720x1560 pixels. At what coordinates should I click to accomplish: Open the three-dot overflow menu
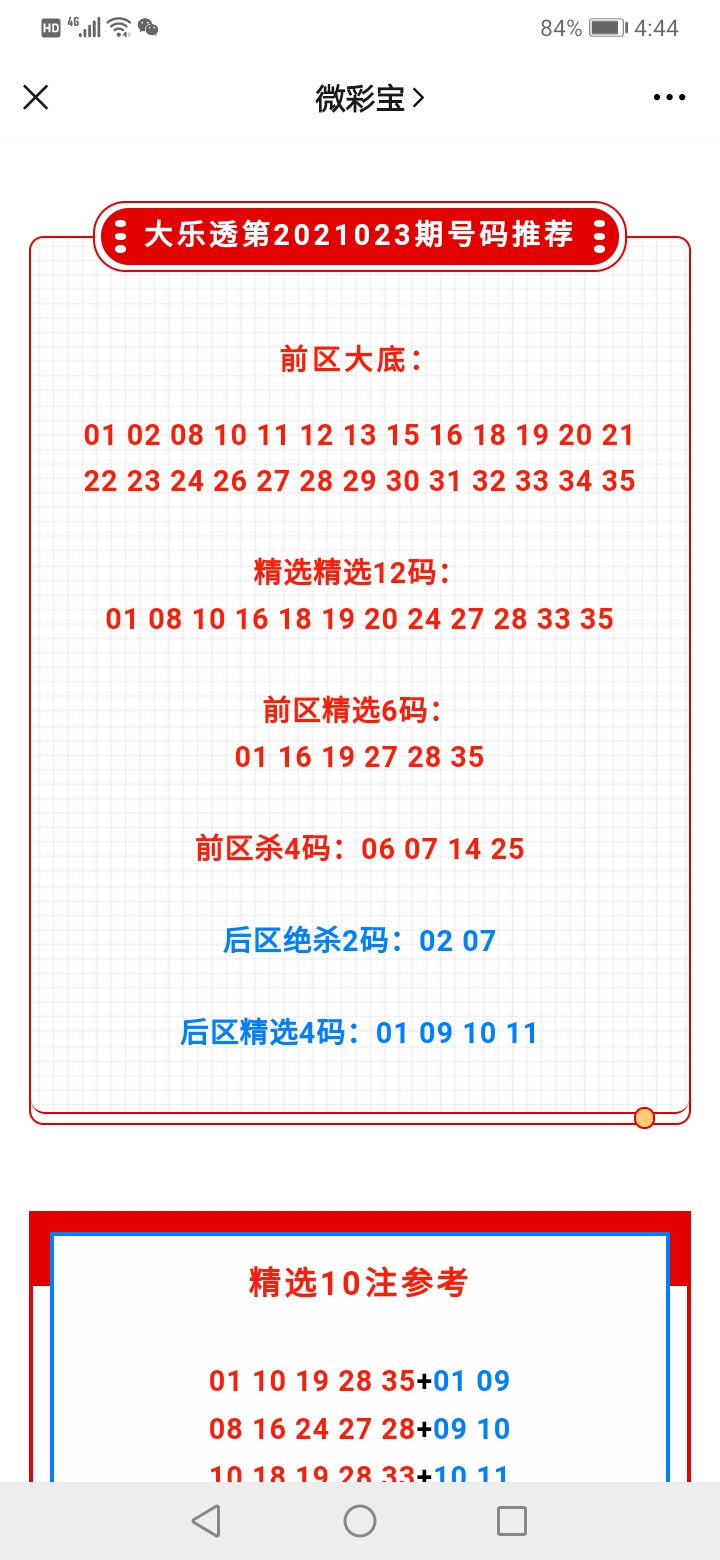(x=669, y=97)
